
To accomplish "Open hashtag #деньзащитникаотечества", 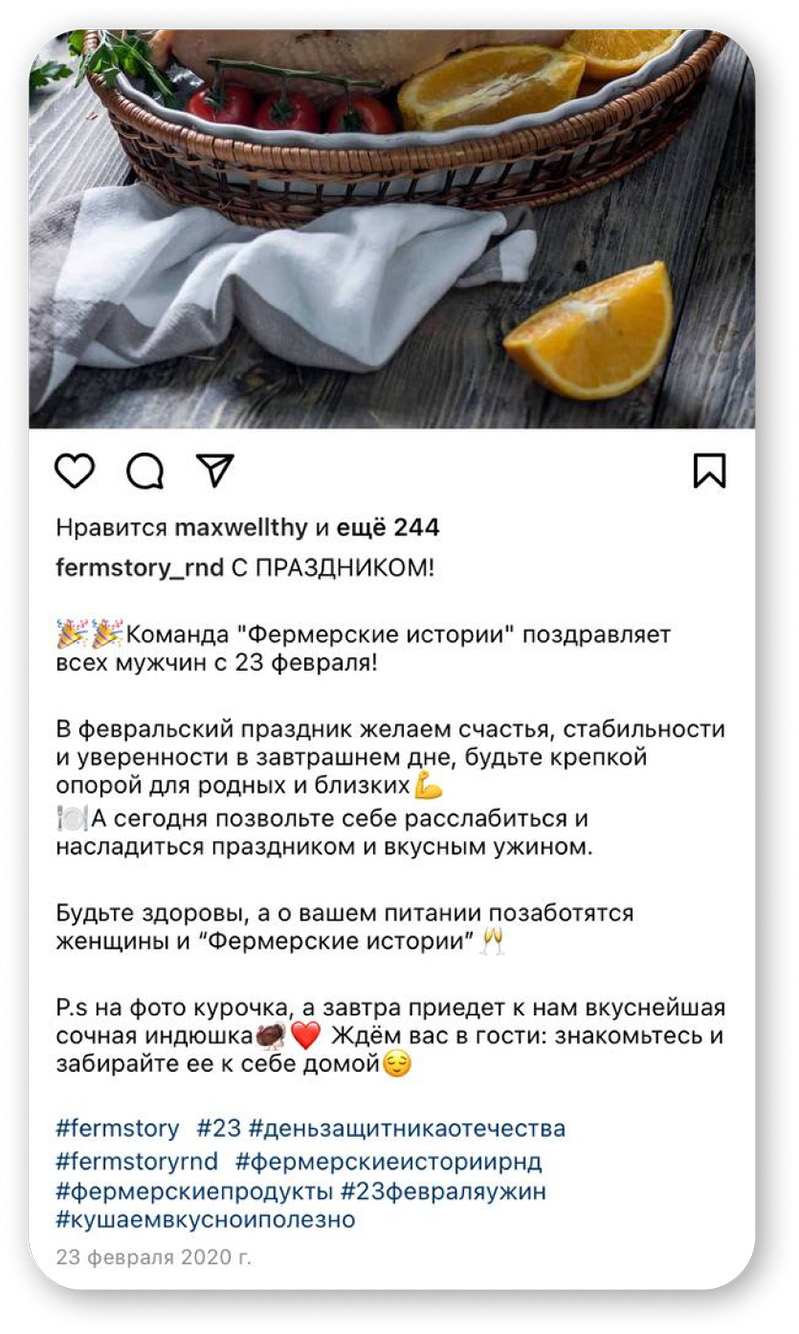I will [x=407, y=1128].
